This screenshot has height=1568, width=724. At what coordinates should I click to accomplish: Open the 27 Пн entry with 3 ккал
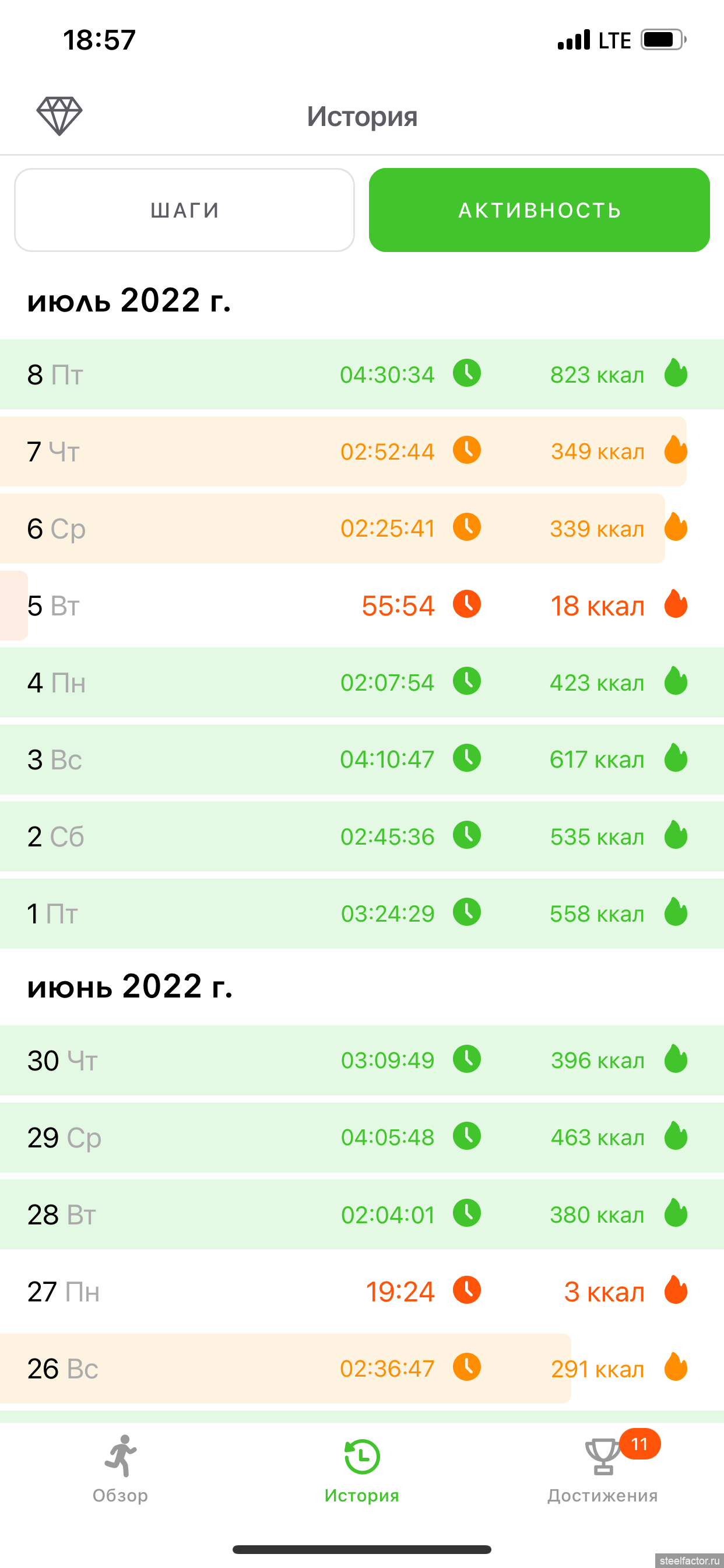click(362, 1291)
